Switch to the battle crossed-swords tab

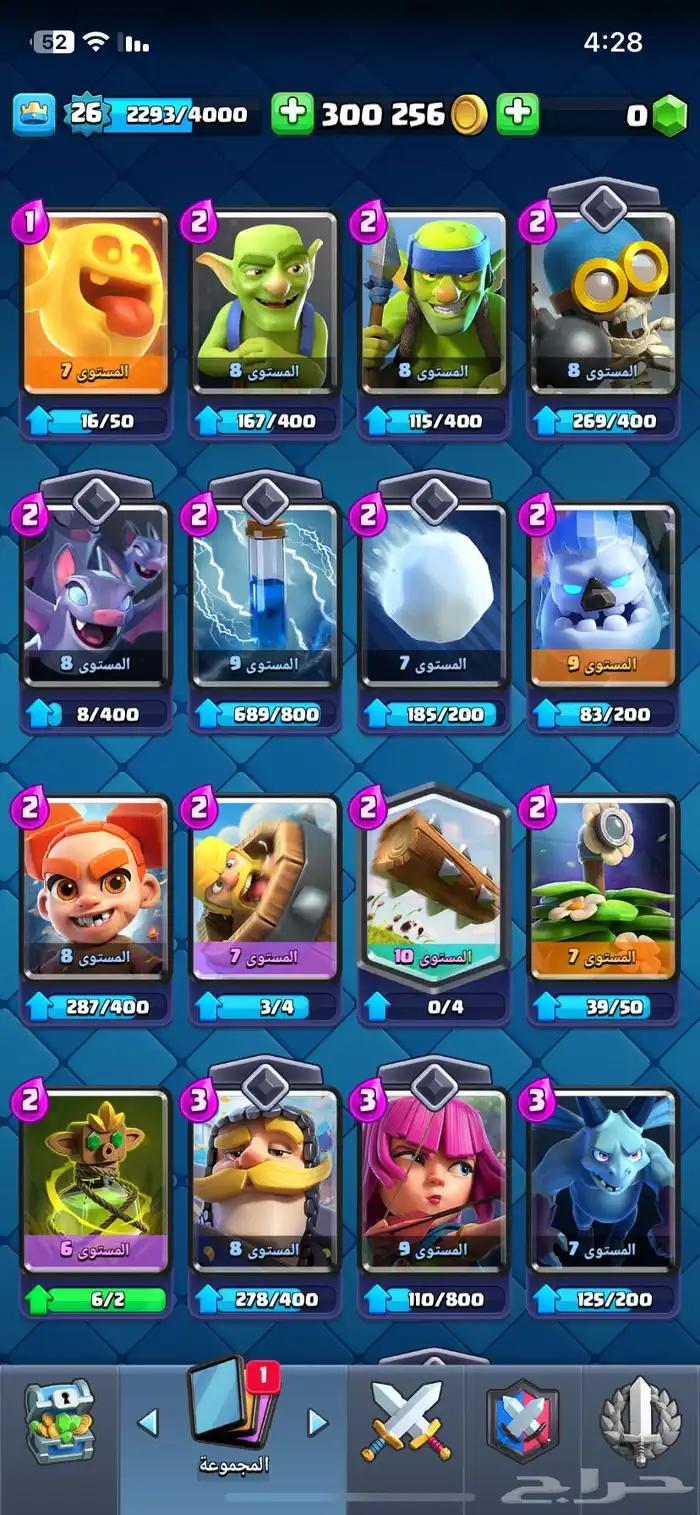click(x=406, y=1420)
